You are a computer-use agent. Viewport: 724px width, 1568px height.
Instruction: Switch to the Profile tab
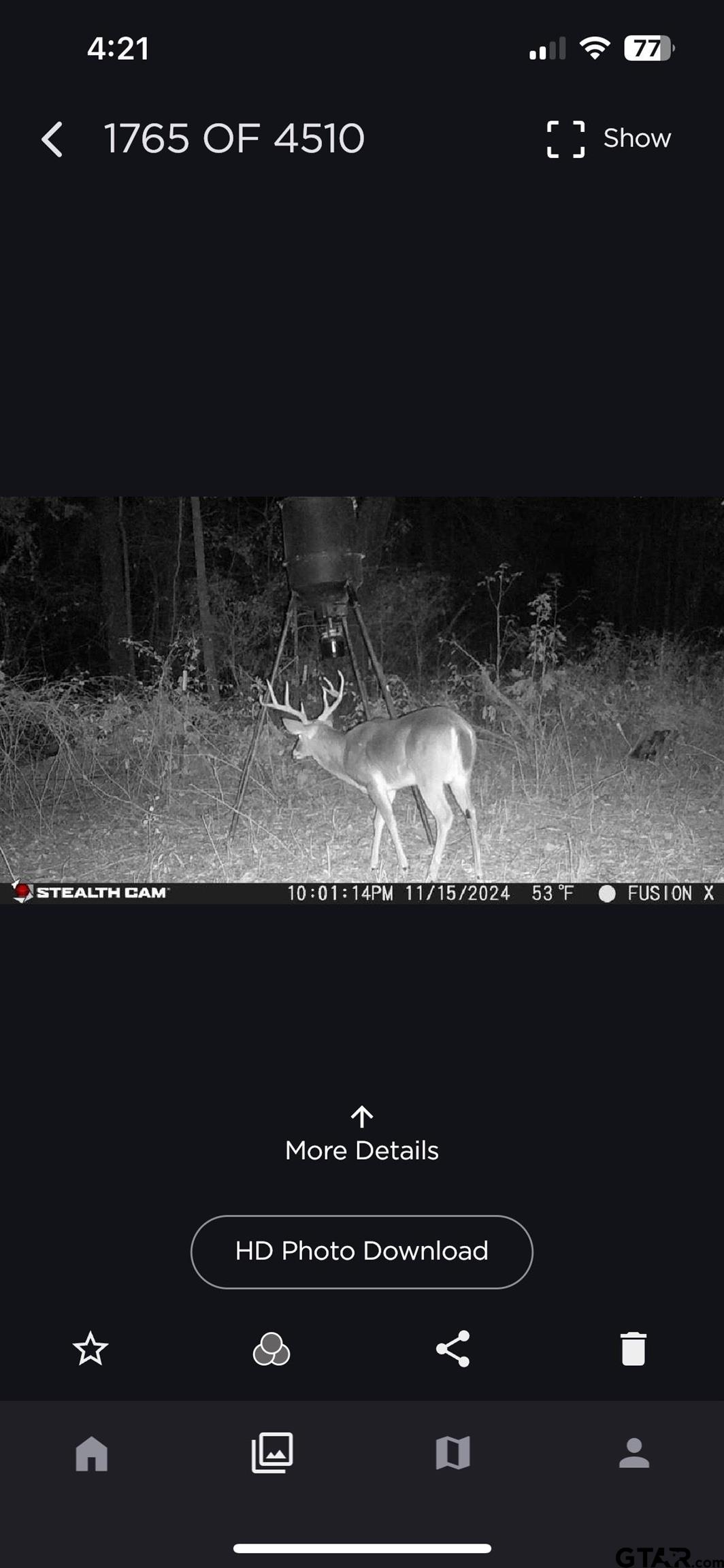[x=633, y=1453]
